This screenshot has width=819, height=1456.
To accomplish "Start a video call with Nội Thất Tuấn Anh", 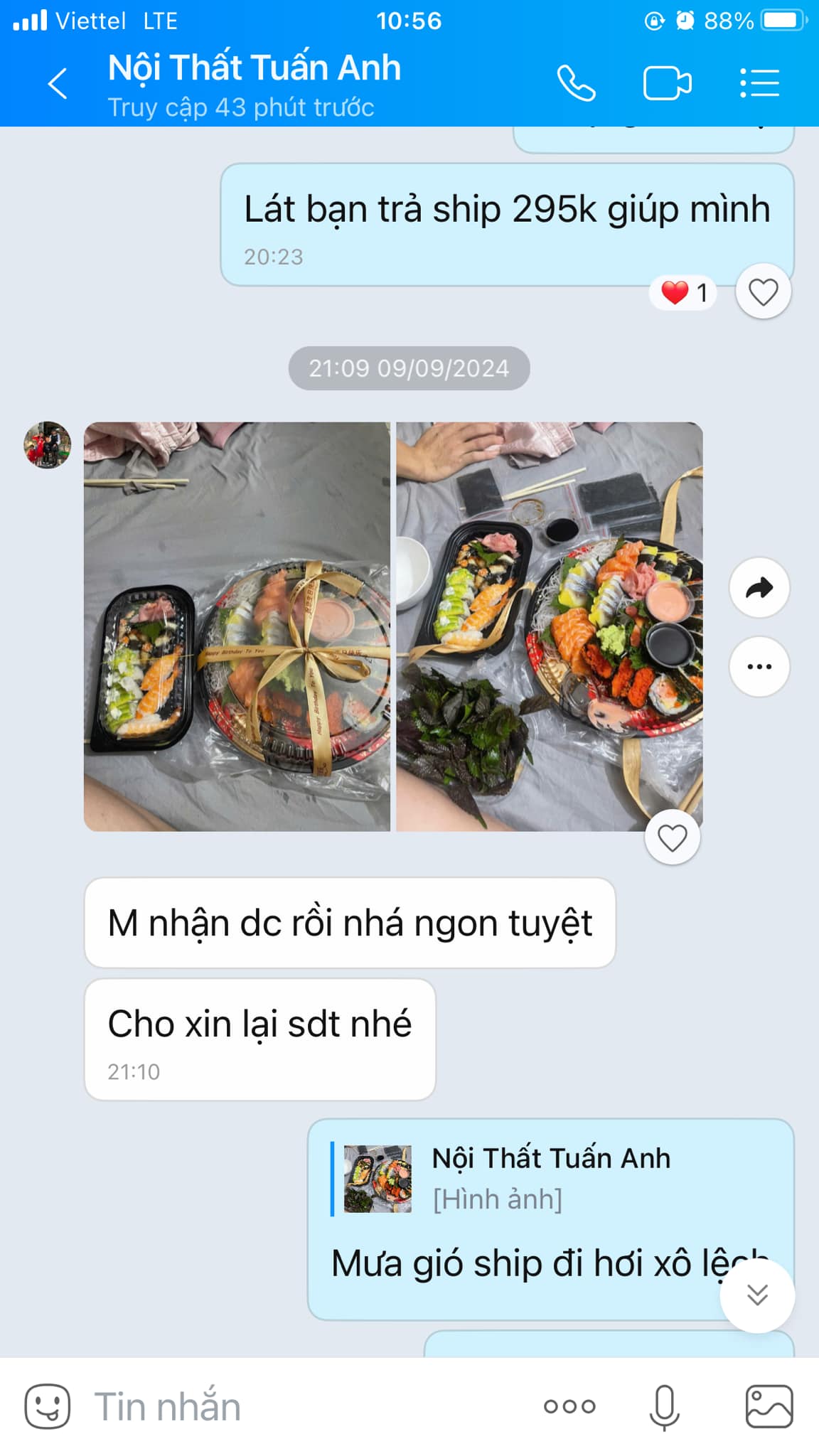I will [x=667, y=84].
